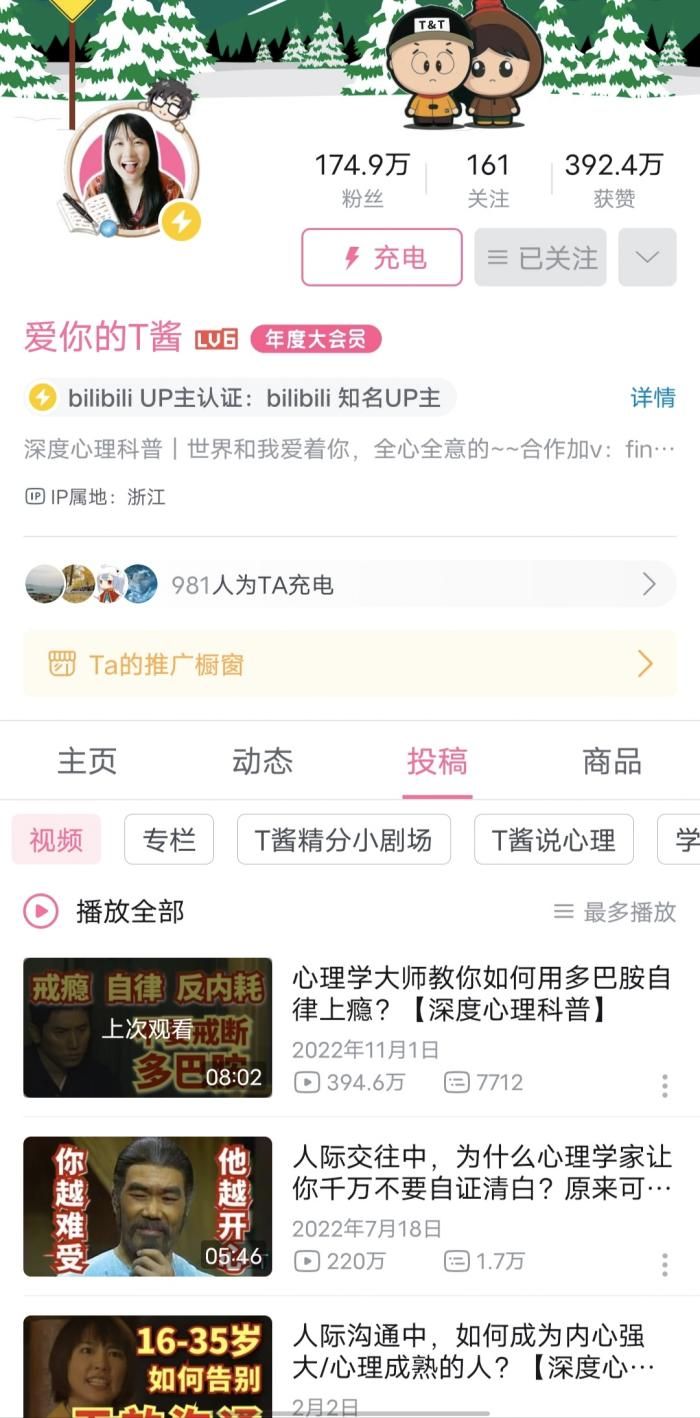Open the 981人为TA充电 supporters row
Screen dimensions: 700x1418
point(350,584)
